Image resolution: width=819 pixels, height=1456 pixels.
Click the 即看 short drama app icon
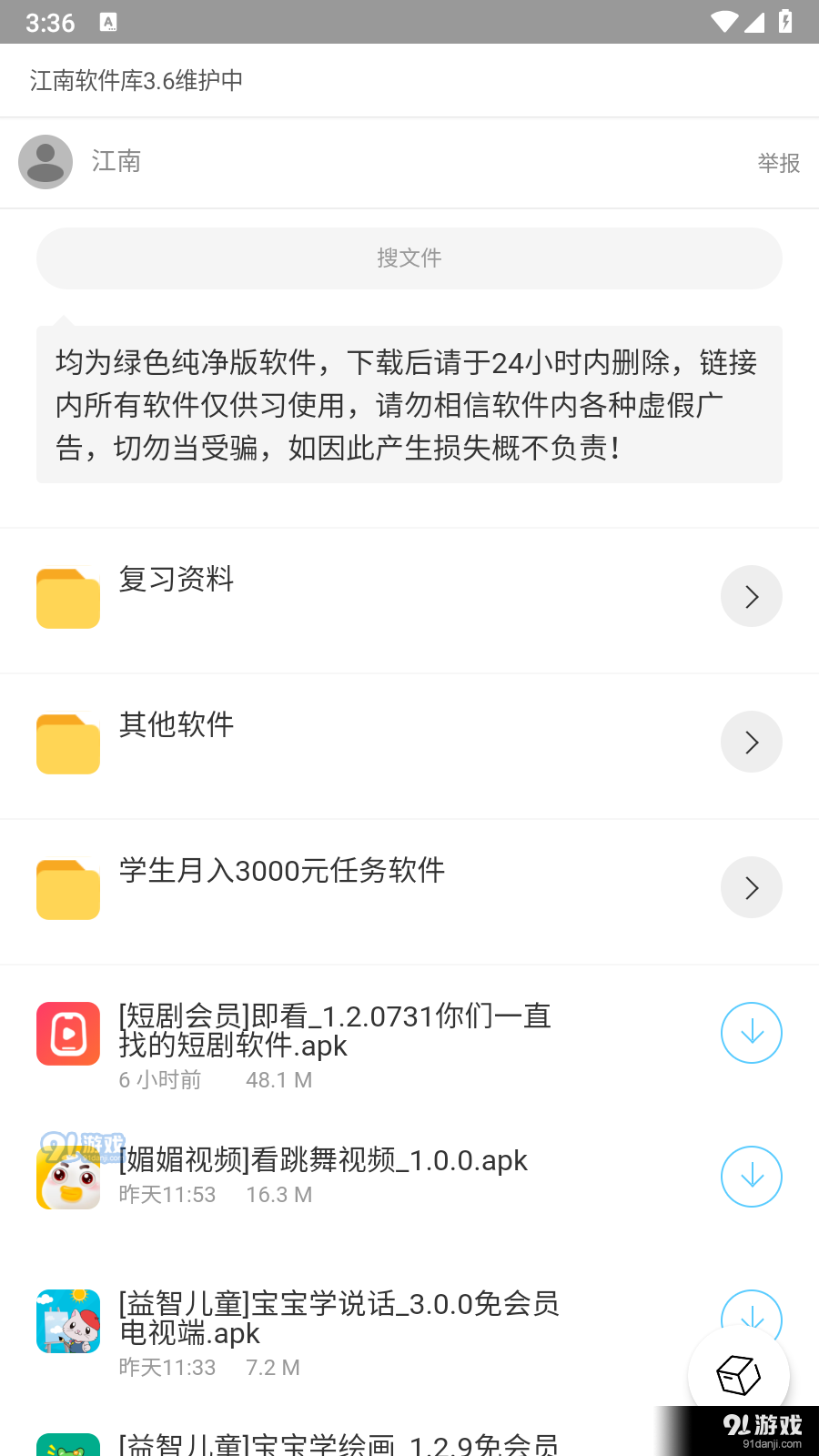(x=67, y=1033)
